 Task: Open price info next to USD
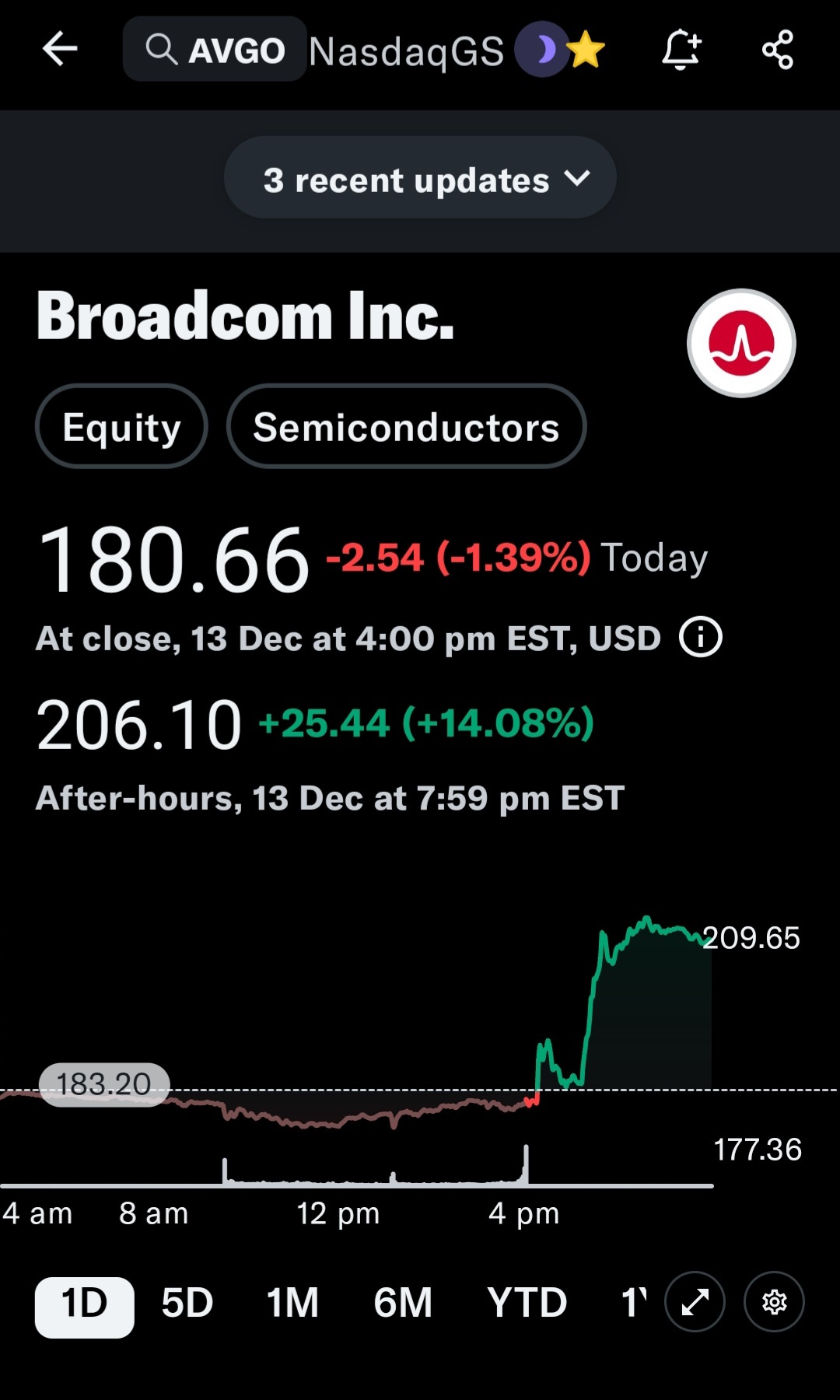pos(701,638)
